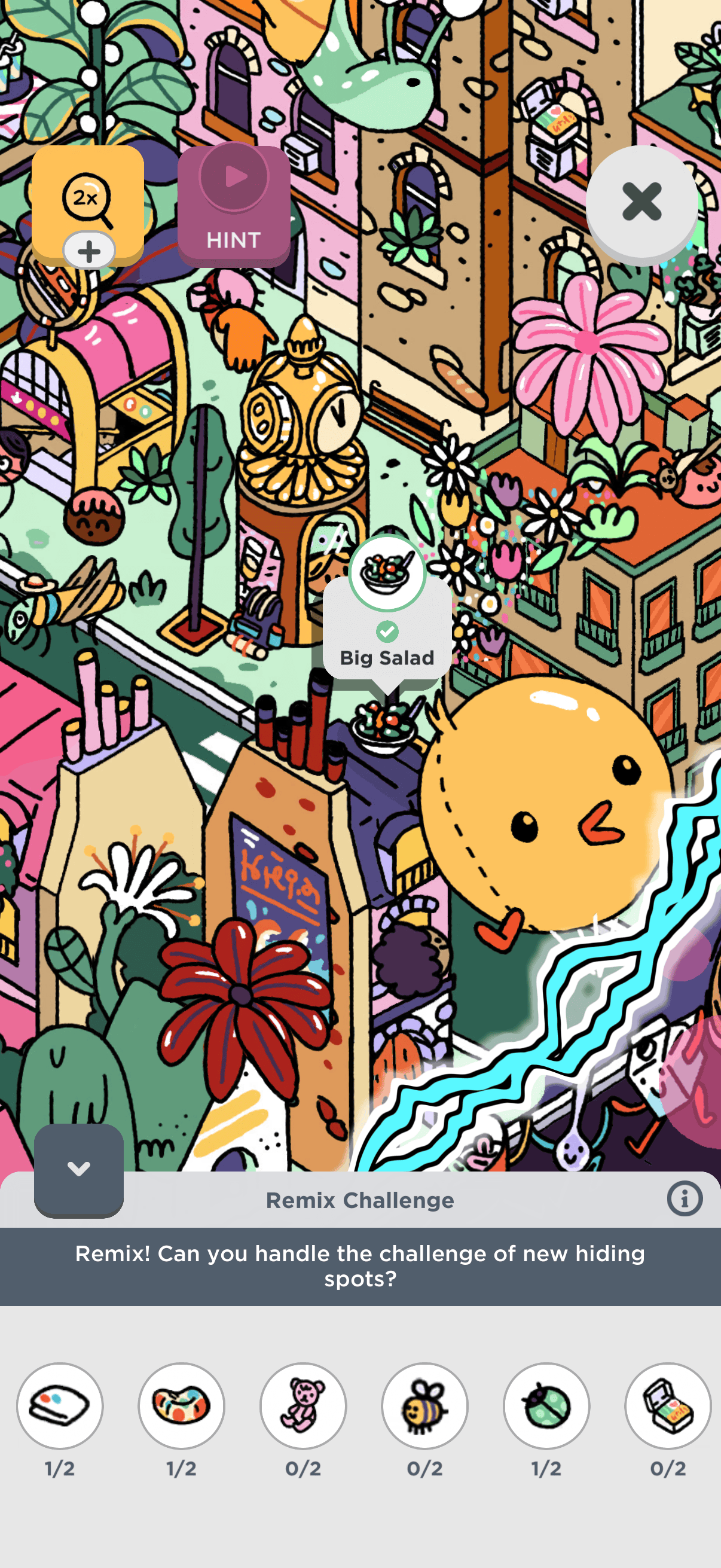
Task: Tap the HINT button
Action: 234,205
